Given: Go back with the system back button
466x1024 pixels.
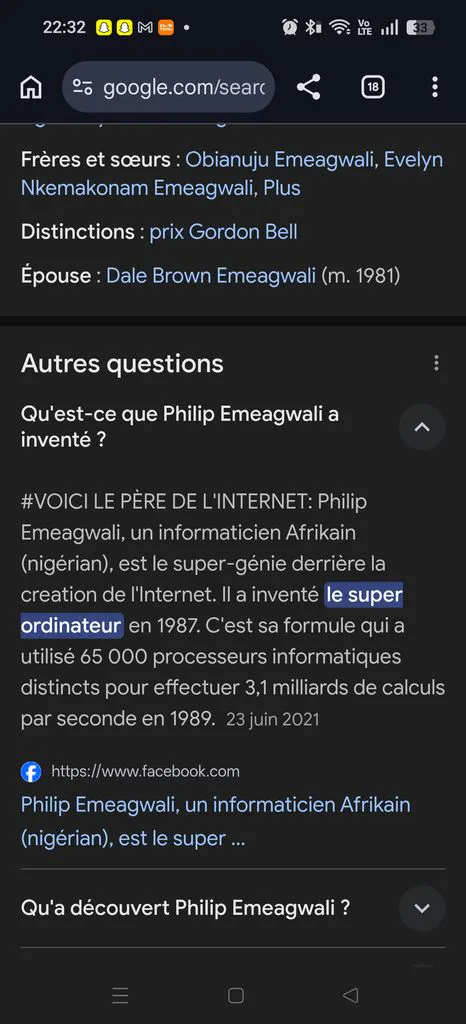Looking at the screenshot, I should tap(350, 995).
